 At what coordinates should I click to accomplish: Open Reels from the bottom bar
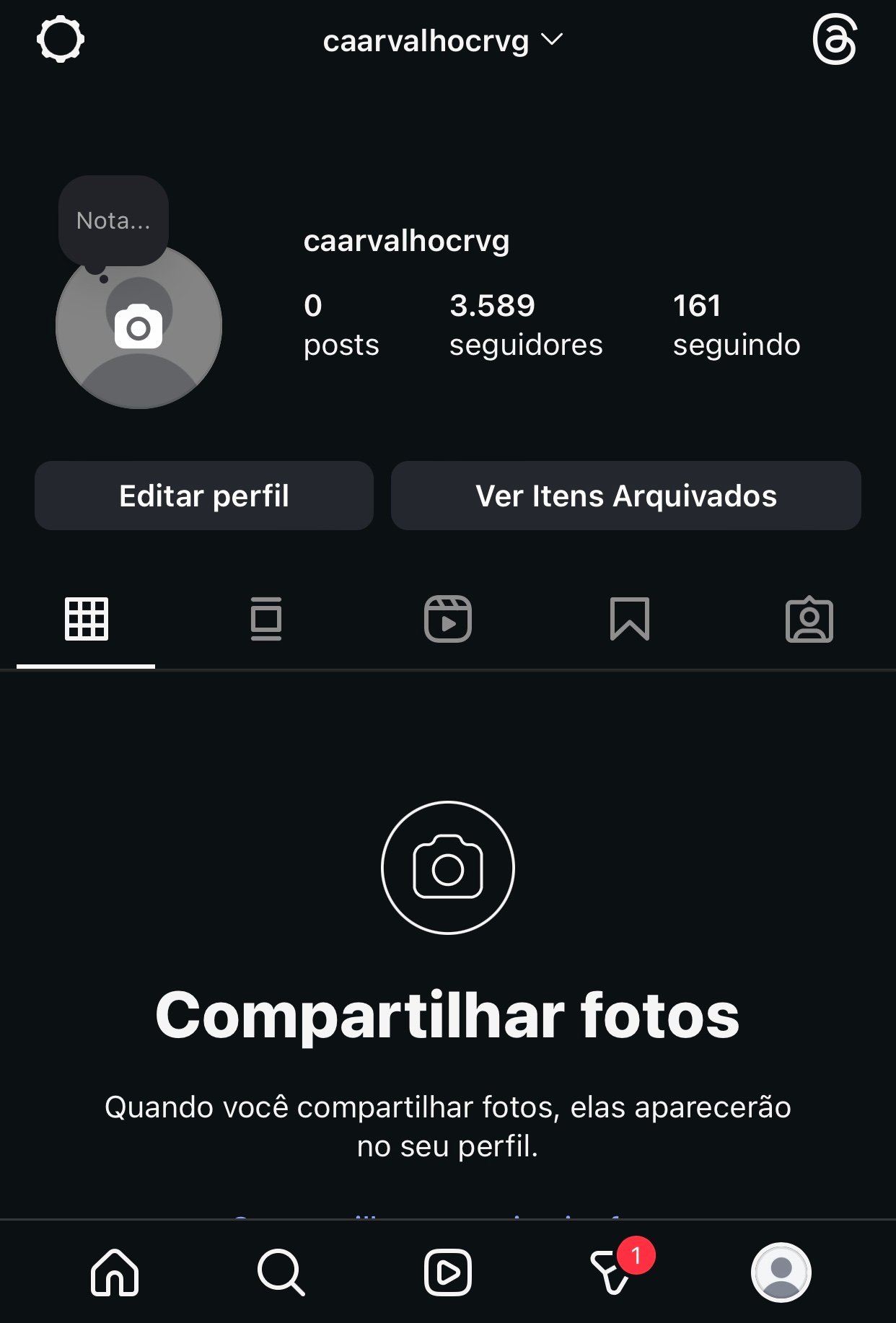(x=448, y=1273)
